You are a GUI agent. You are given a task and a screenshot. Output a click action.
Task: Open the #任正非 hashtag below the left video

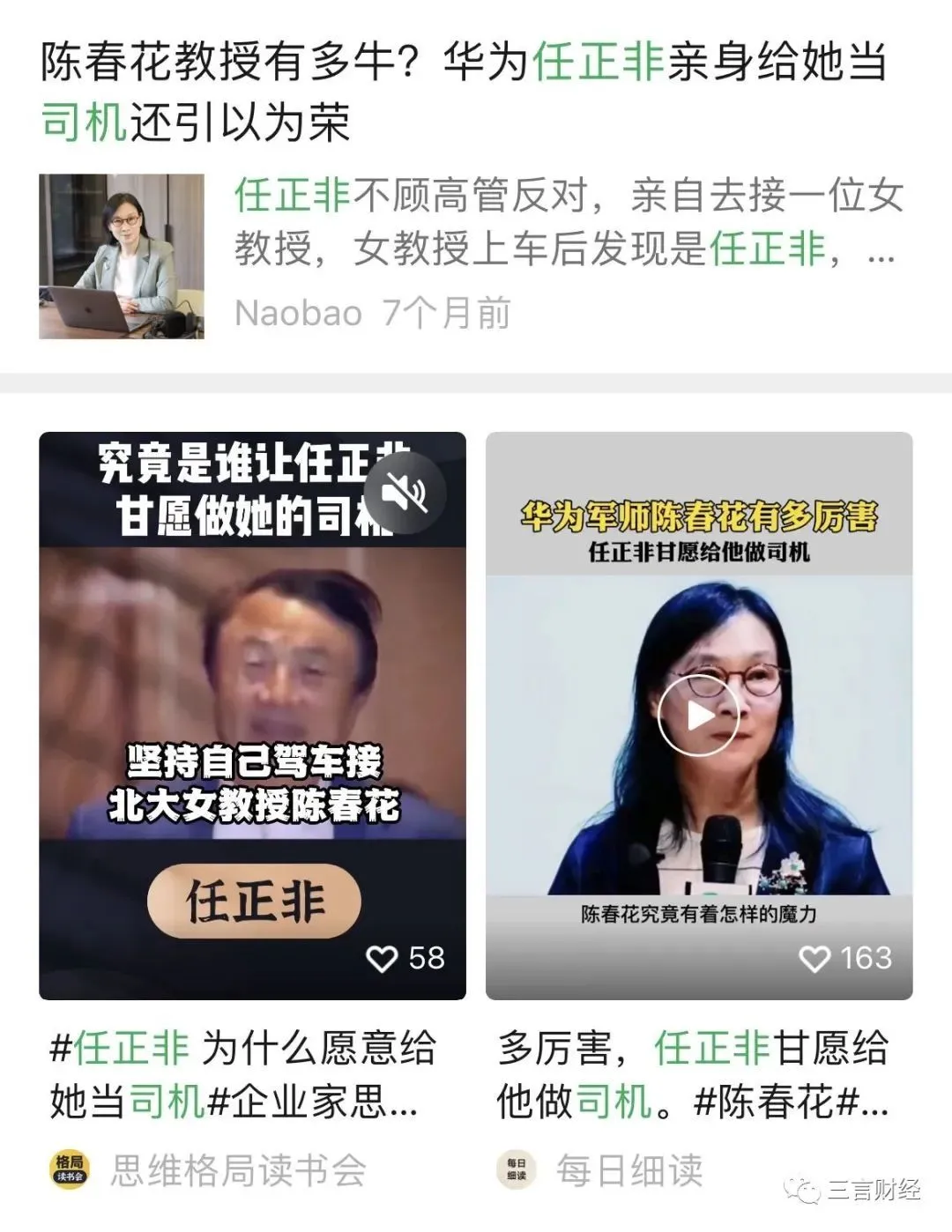pos(119,1046)
